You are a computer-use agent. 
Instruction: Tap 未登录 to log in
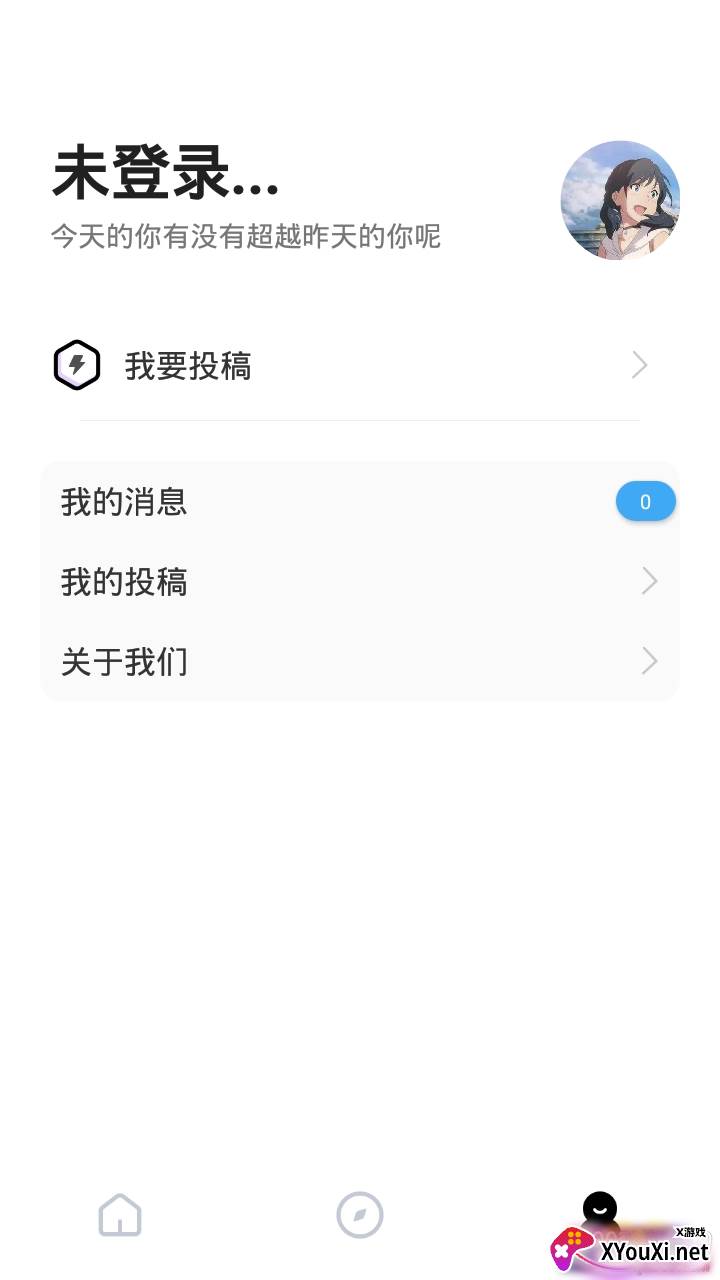coord(165,174)
